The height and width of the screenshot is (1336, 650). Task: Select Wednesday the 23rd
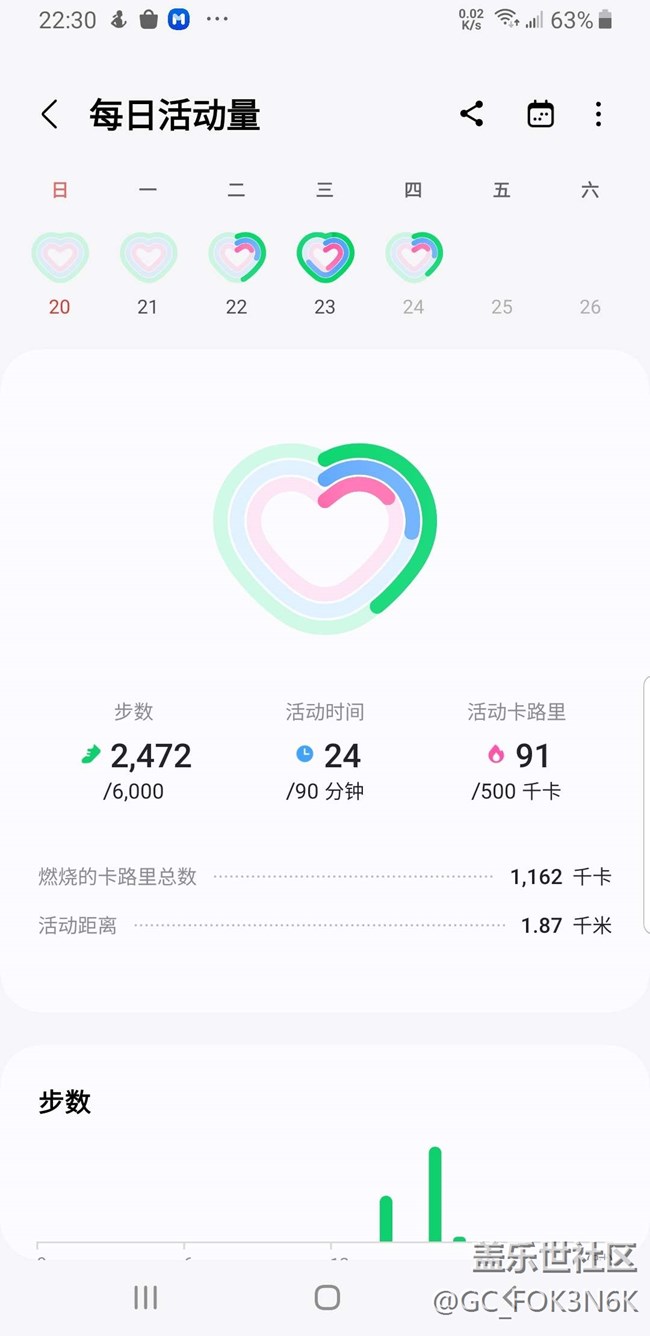click(325, 257)
